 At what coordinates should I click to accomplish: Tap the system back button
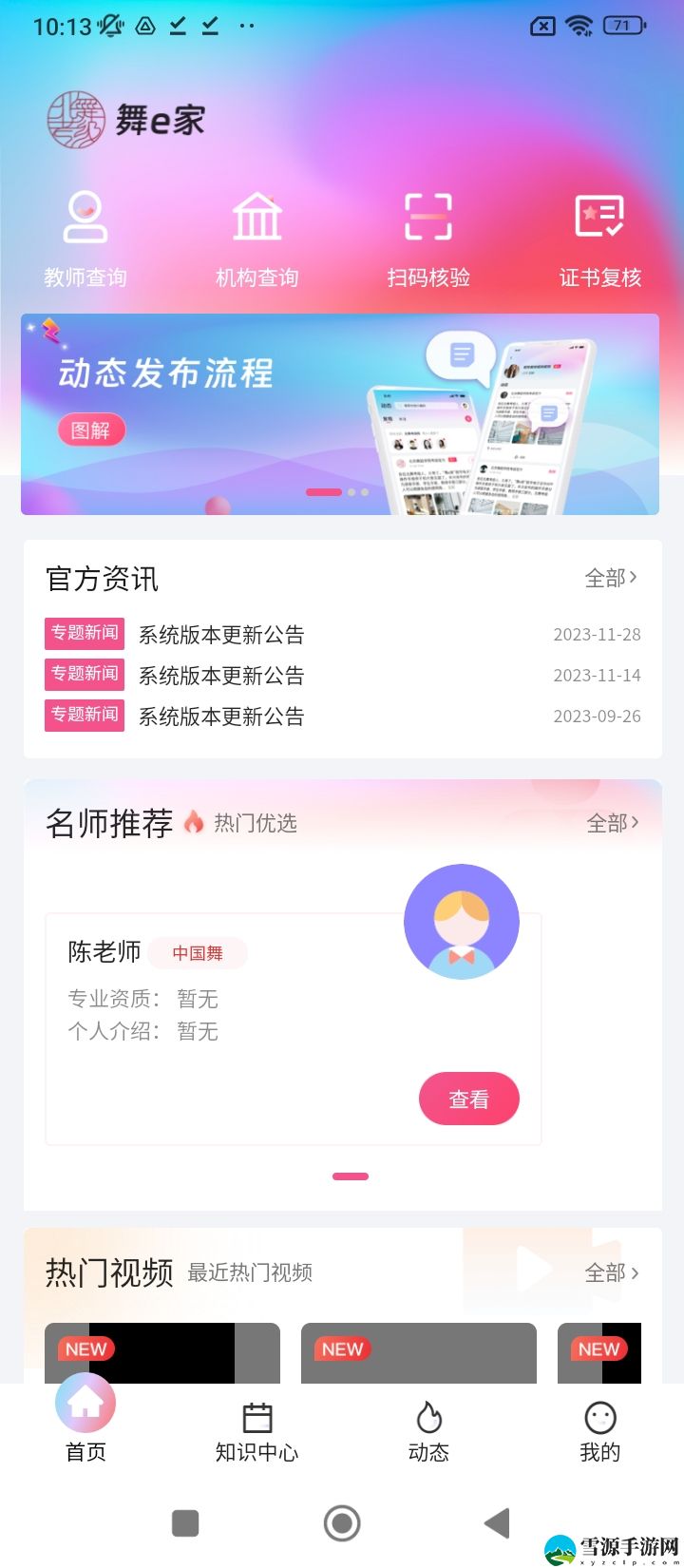click(498, 1523)
